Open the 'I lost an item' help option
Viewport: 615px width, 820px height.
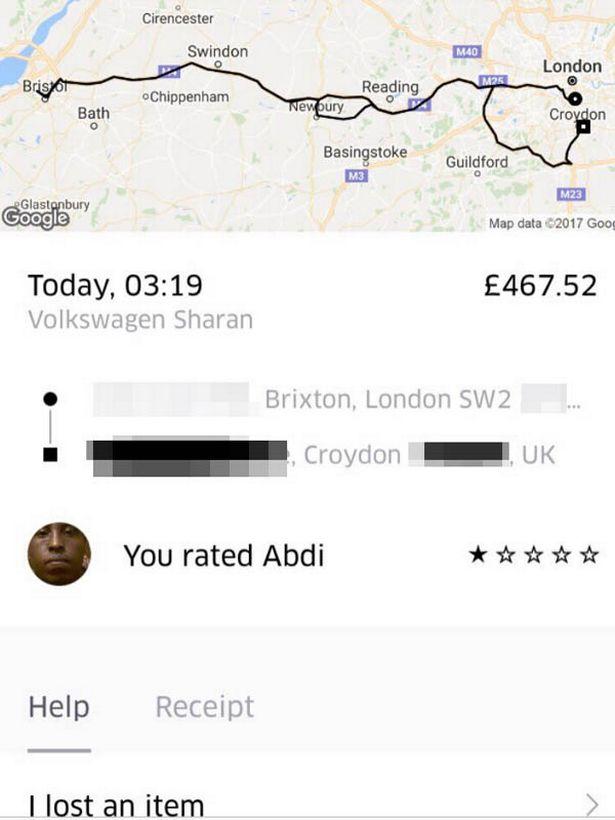pyautogui.click(x=307, y=803)
